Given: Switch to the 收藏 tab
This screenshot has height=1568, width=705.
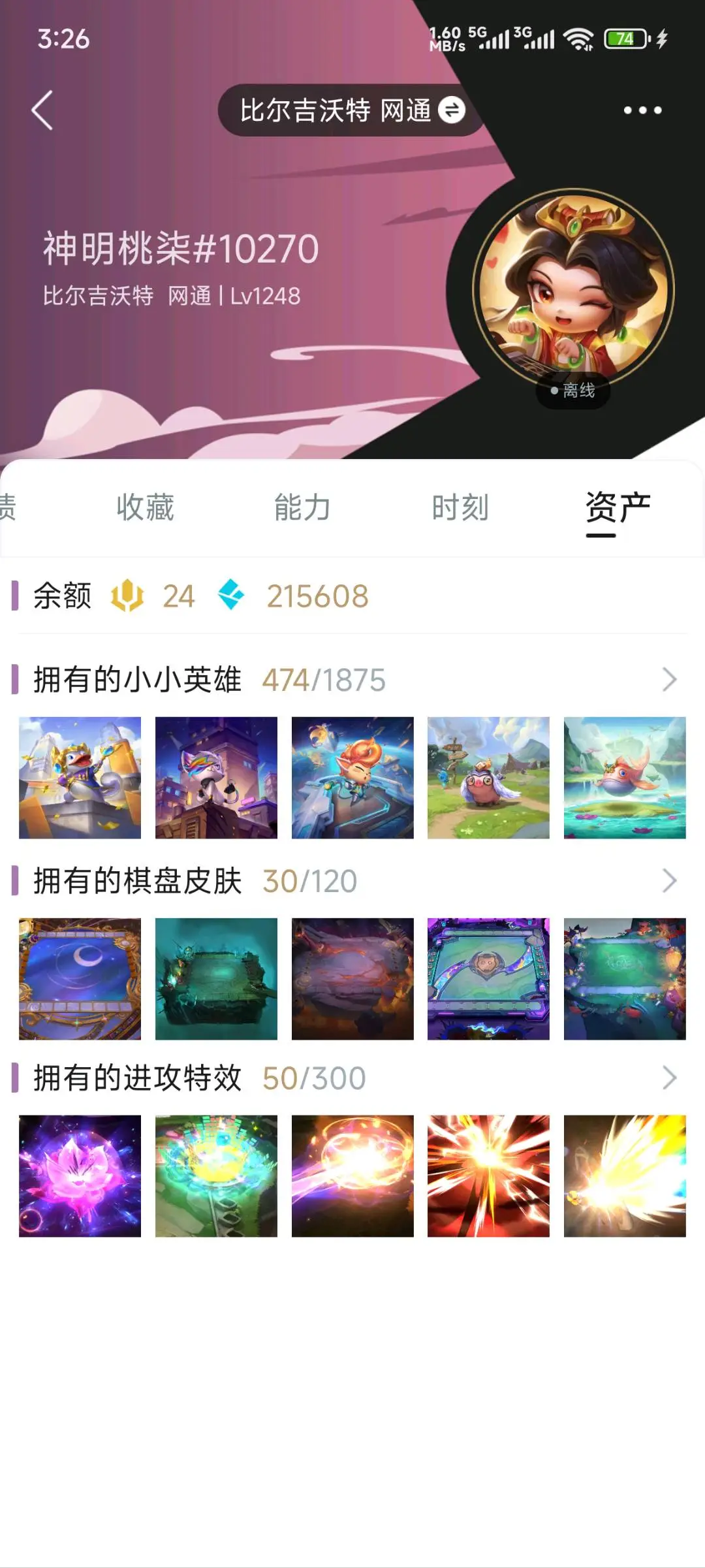Looking at the screenshot, I should click(145, 507).
